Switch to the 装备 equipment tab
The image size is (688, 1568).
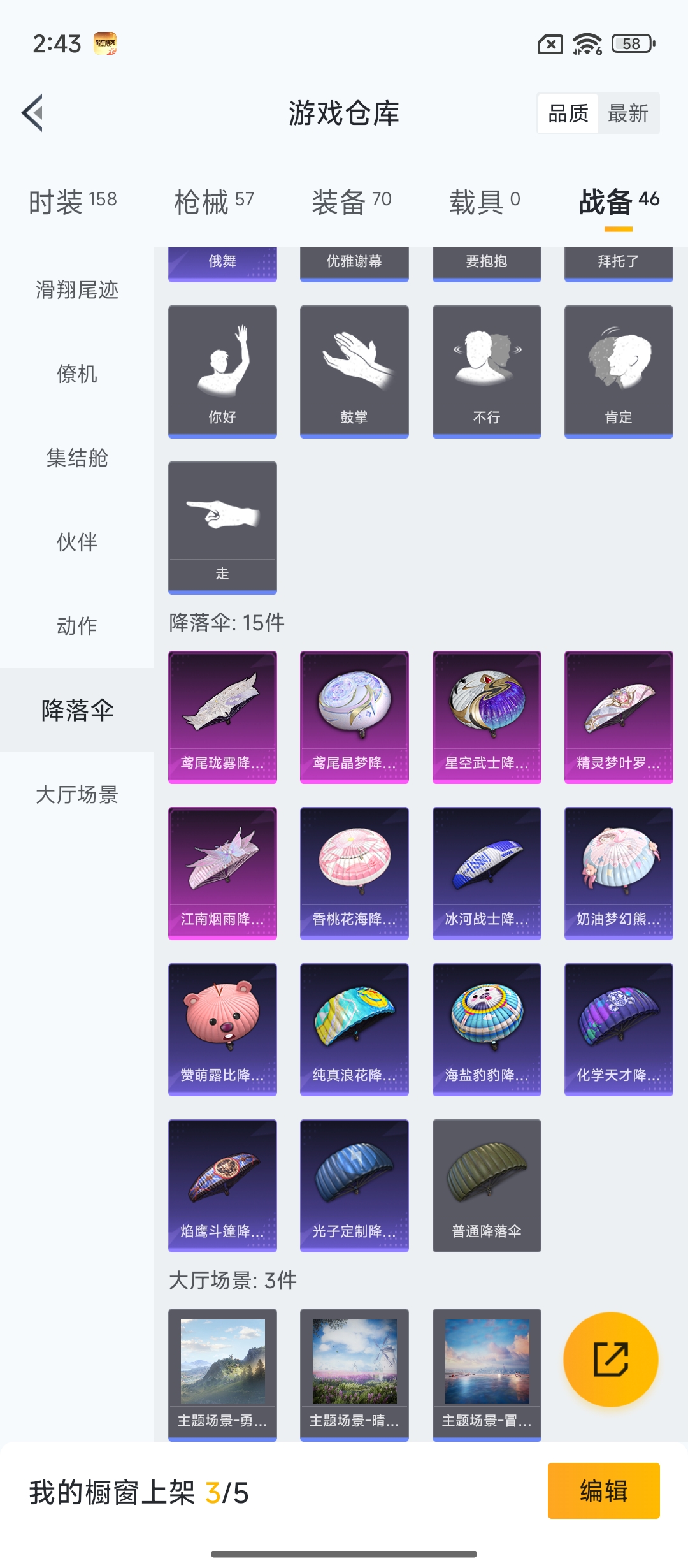click(x=350, y=200)
